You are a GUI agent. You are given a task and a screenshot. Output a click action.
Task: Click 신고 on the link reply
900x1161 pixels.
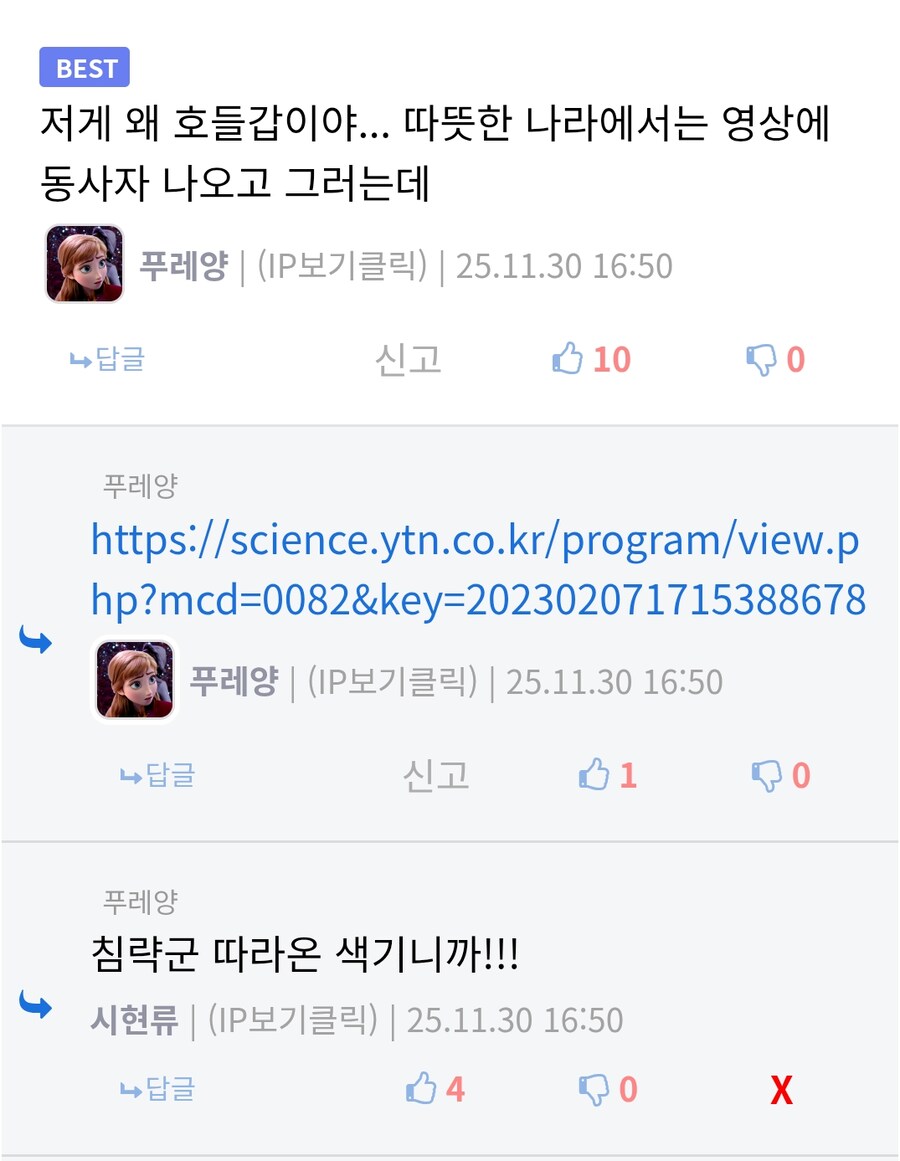[435, 774]
